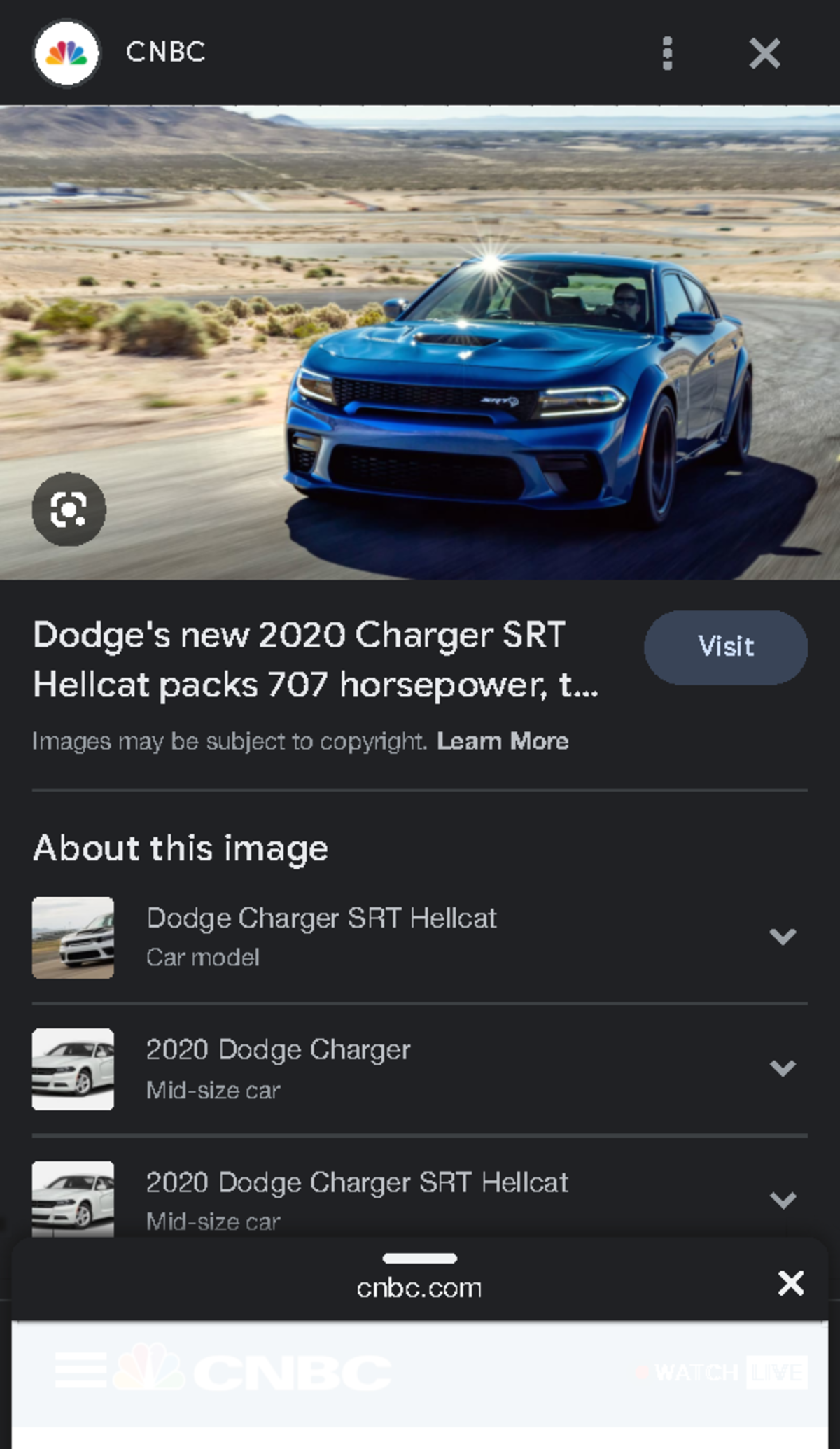Click the WATCH LIVE button on the preview
Viewport: 840px width, 1449px height.
point(721,1370)
